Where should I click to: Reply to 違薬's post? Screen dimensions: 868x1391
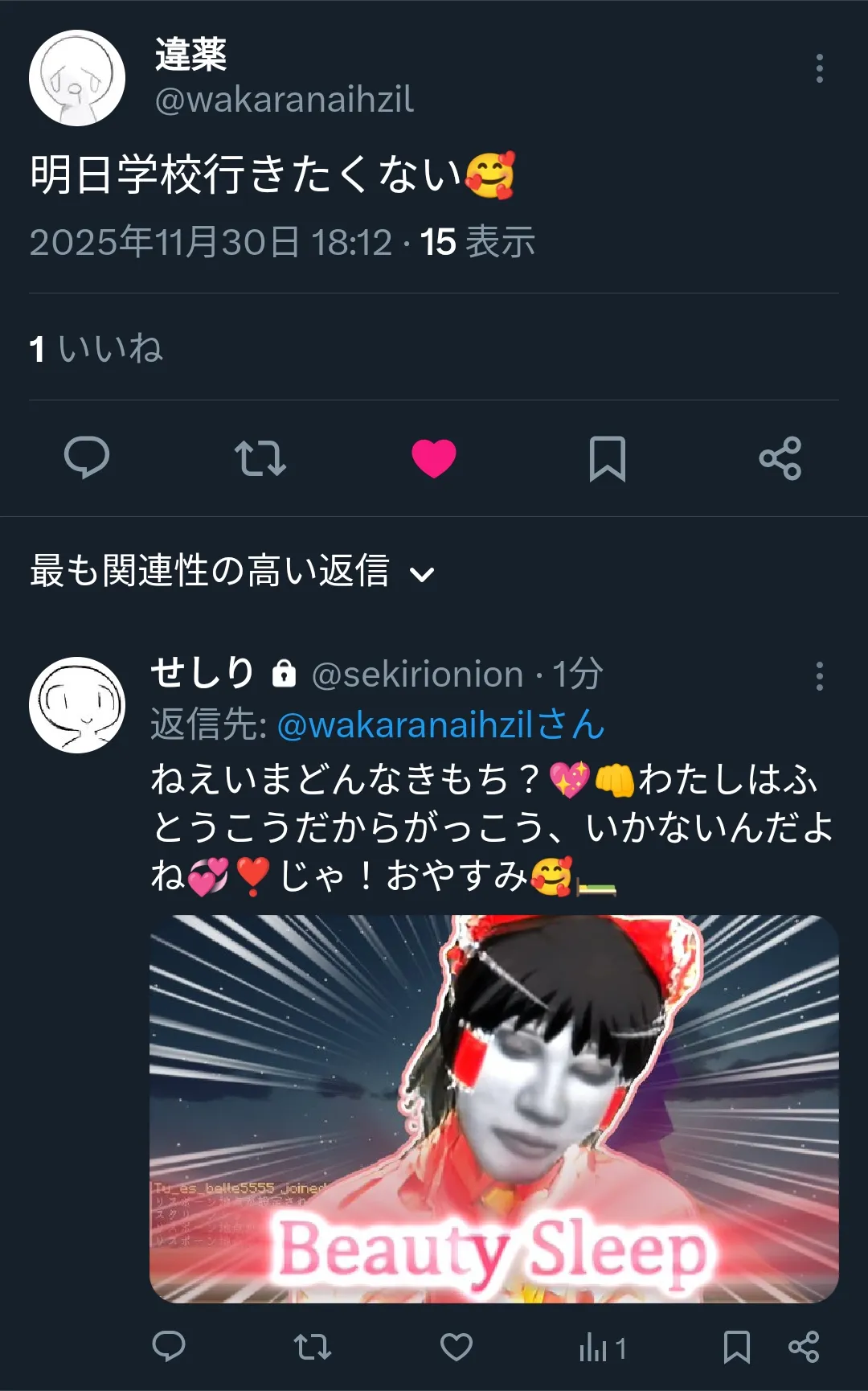point(87,458)
